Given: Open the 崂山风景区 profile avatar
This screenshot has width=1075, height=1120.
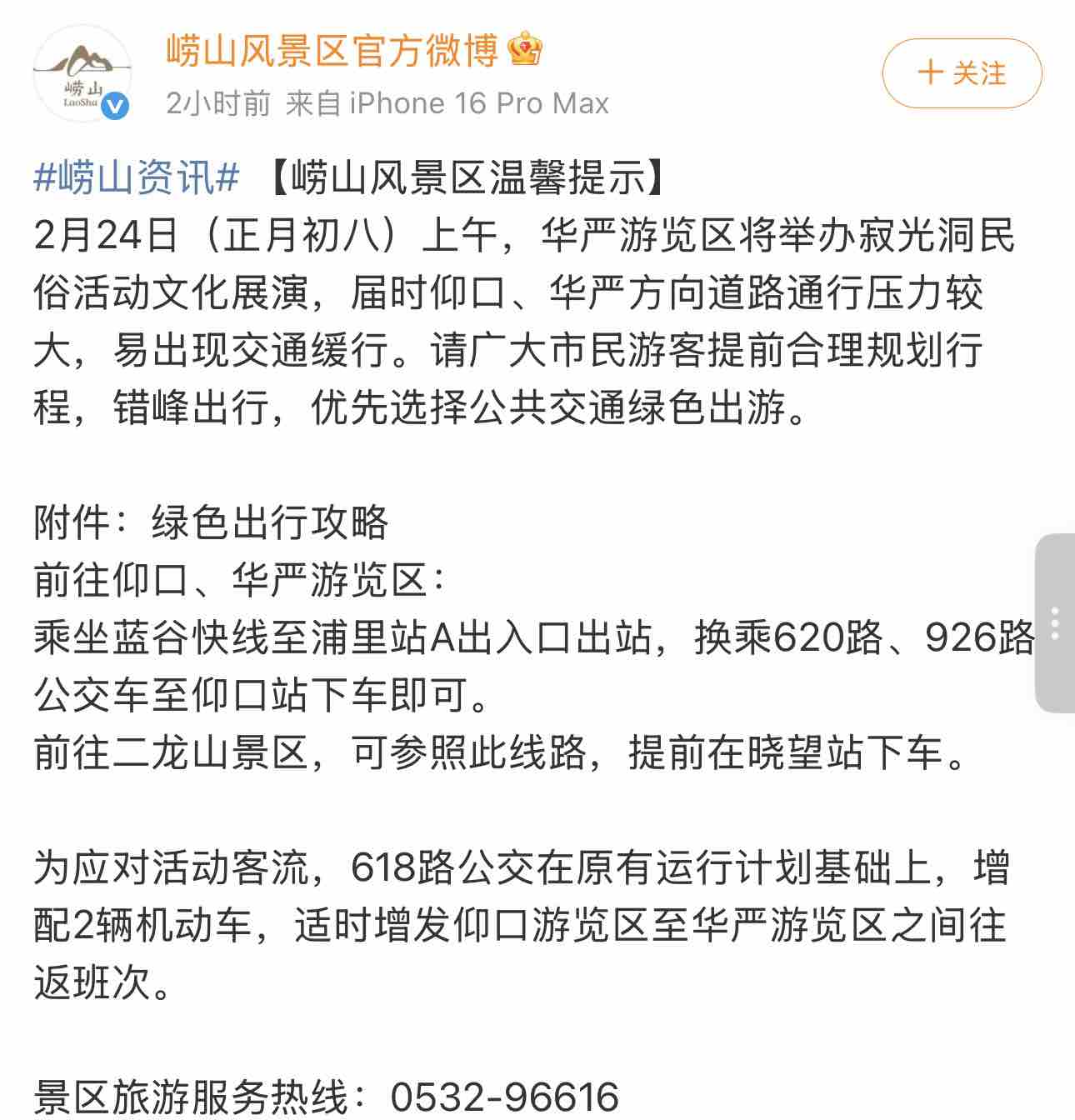Looking at the screenshot, I should point(82,73).
